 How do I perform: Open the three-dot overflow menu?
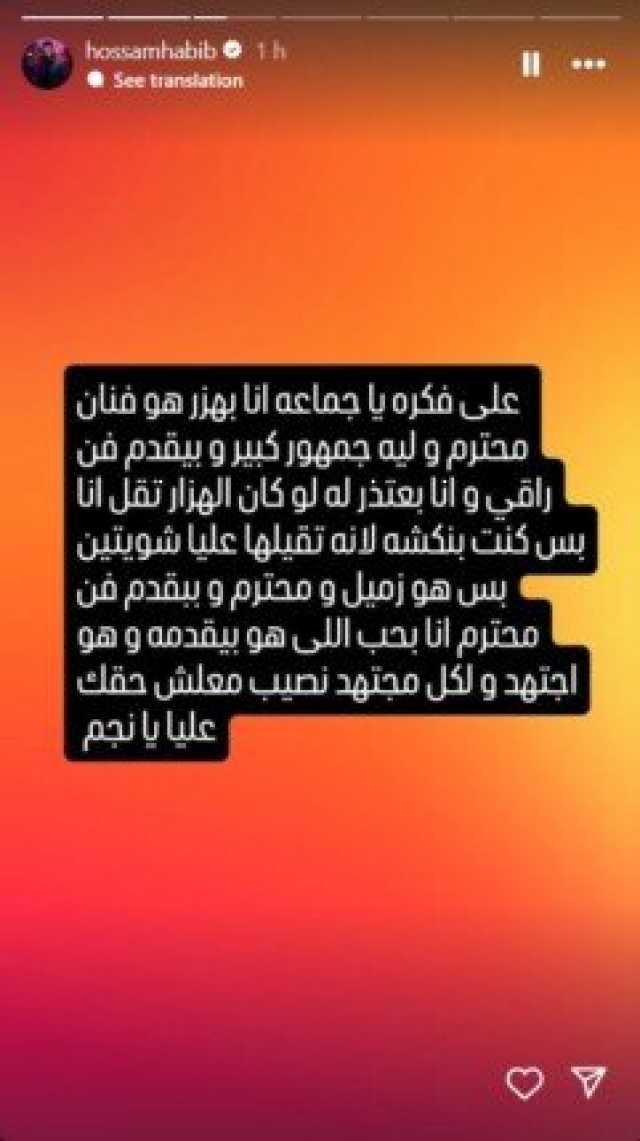pyautogui.click(x=589, y=65)
